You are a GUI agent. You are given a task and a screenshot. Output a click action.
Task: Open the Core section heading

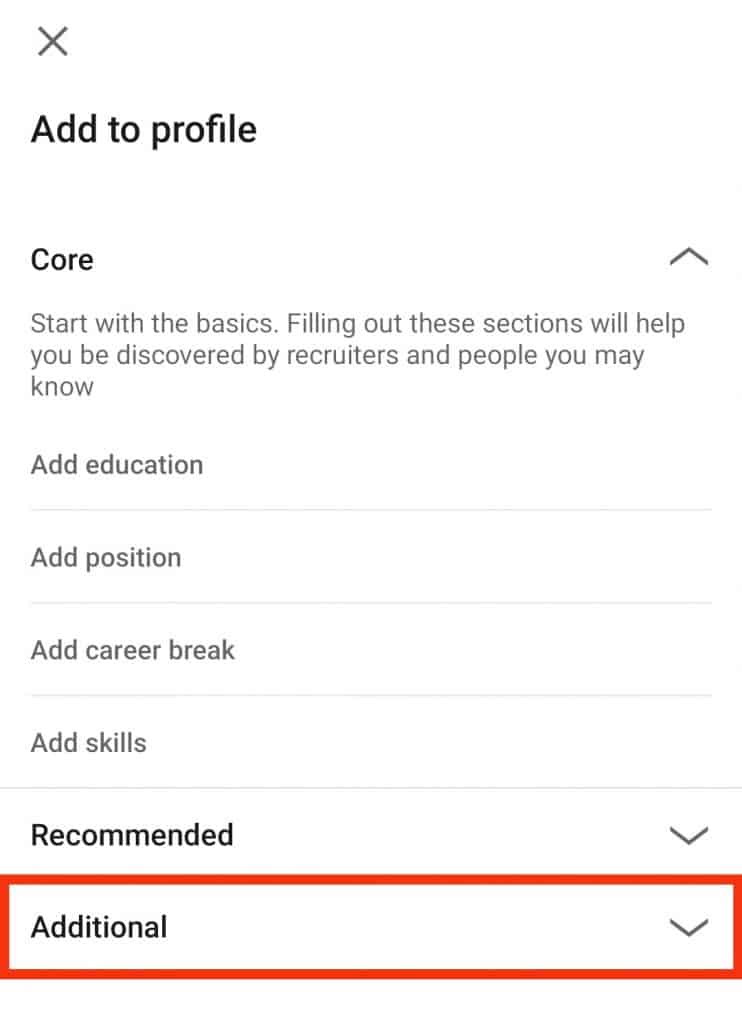(61, 258)
